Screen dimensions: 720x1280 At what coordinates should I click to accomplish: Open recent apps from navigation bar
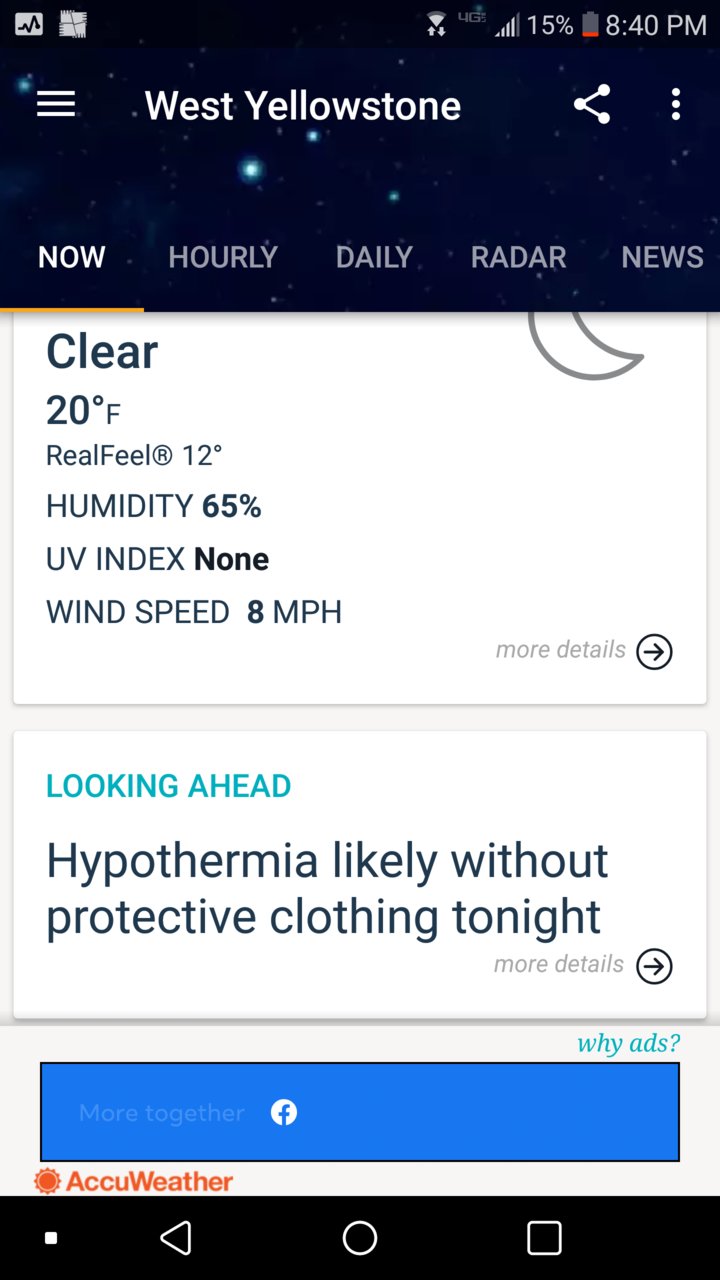[544, 1238]
